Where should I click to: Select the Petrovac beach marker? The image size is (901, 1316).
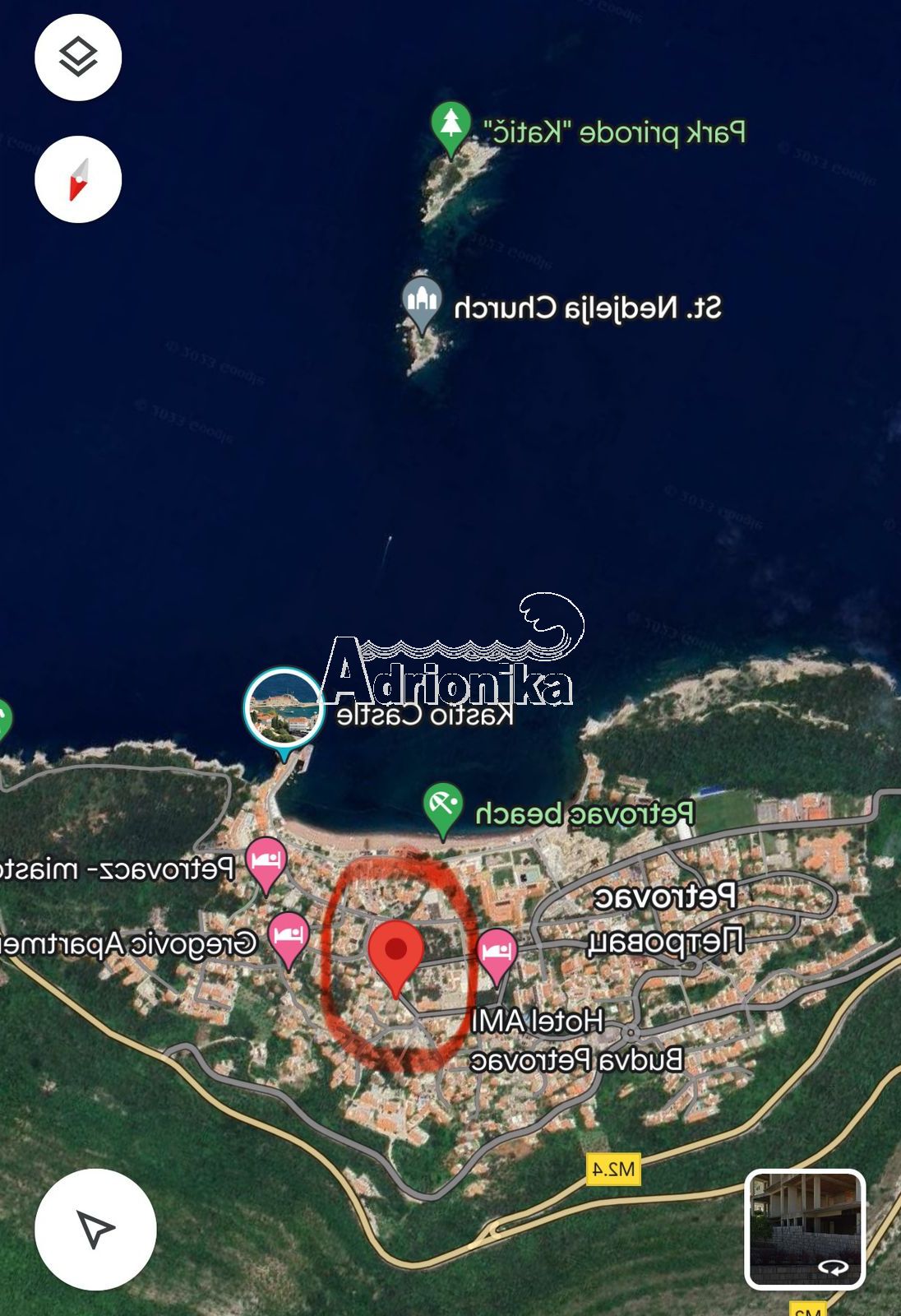pos(443,808)
